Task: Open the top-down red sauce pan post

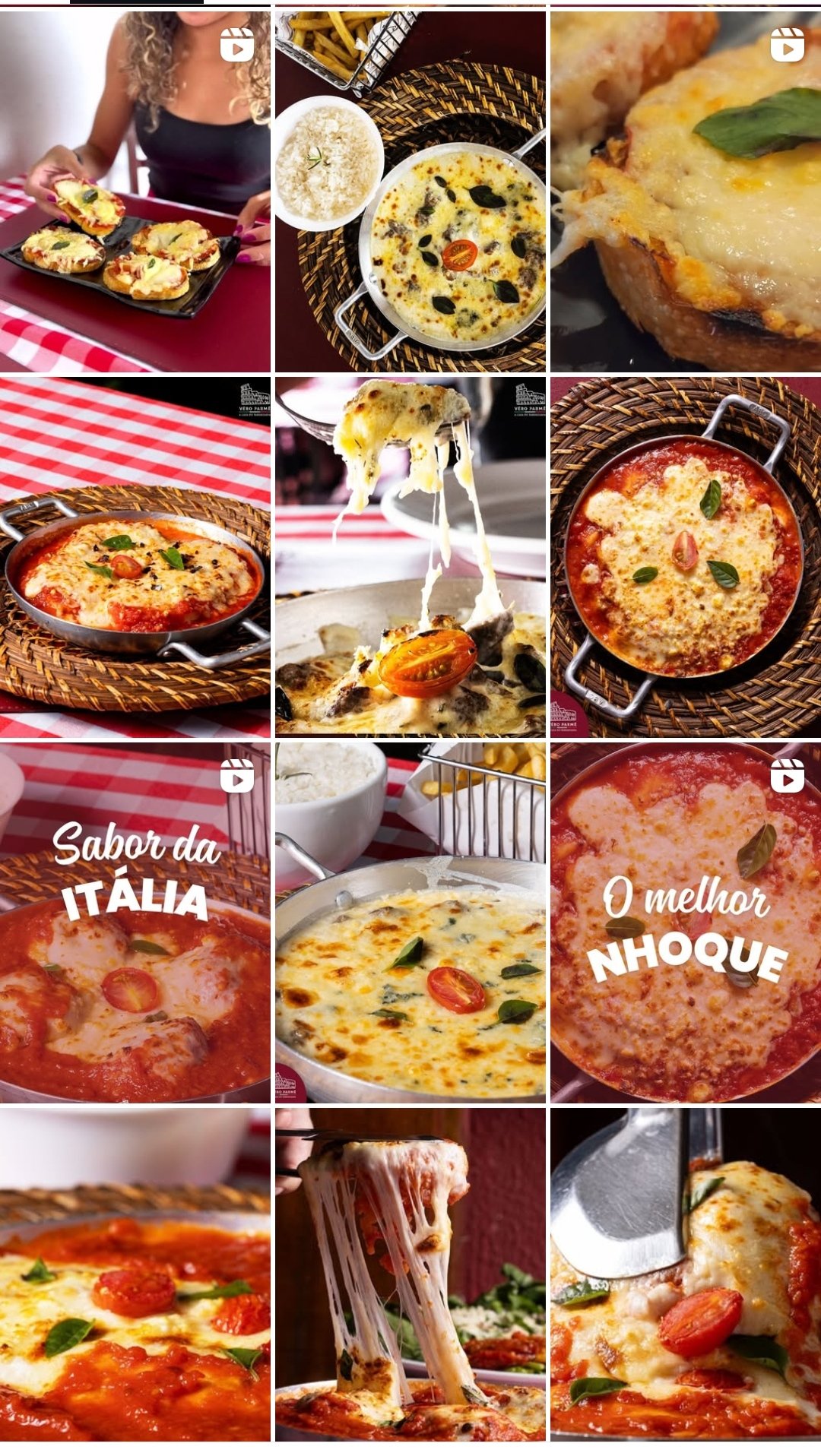Action: (686, 557)
